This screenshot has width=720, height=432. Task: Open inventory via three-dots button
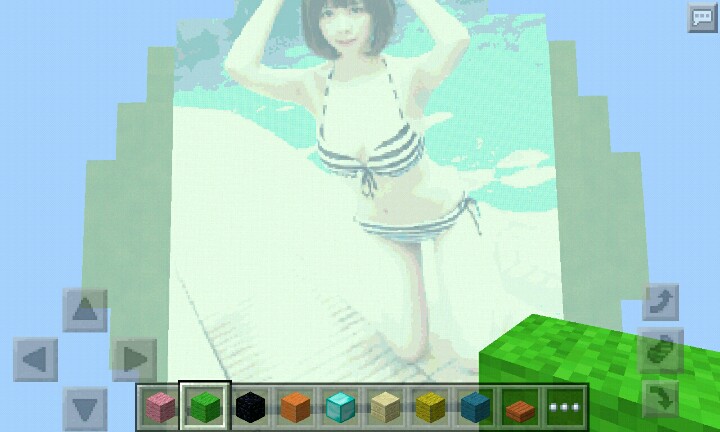(563, 407)
